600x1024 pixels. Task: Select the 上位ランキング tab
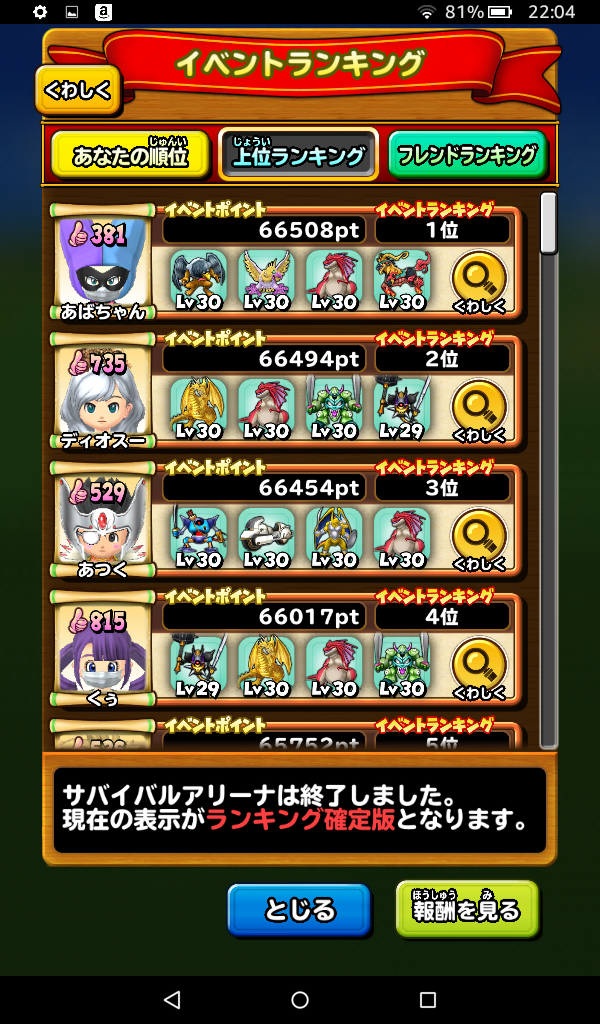[x=298, y=156]
